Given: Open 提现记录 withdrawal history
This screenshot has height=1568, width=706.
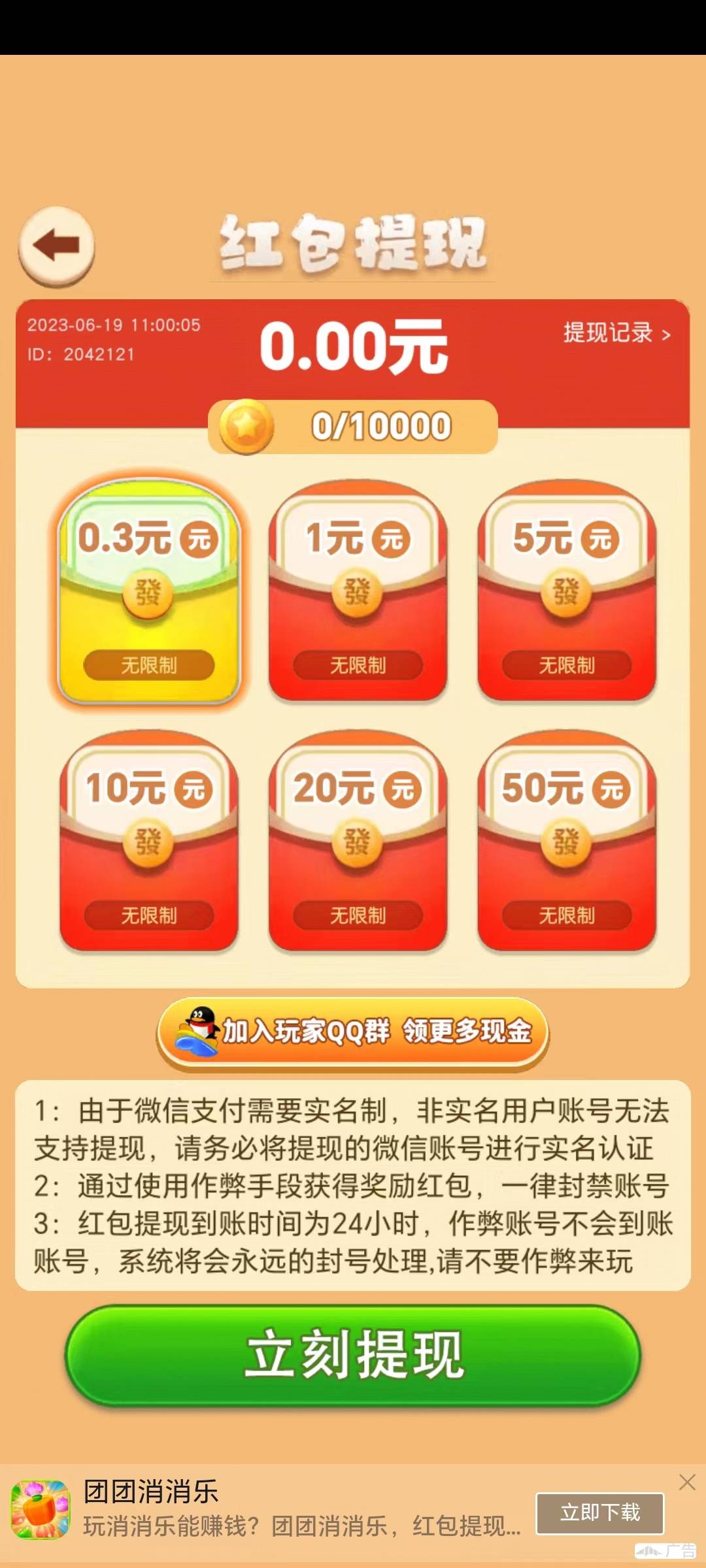Looking at the screenshot, I should [616, 334].
